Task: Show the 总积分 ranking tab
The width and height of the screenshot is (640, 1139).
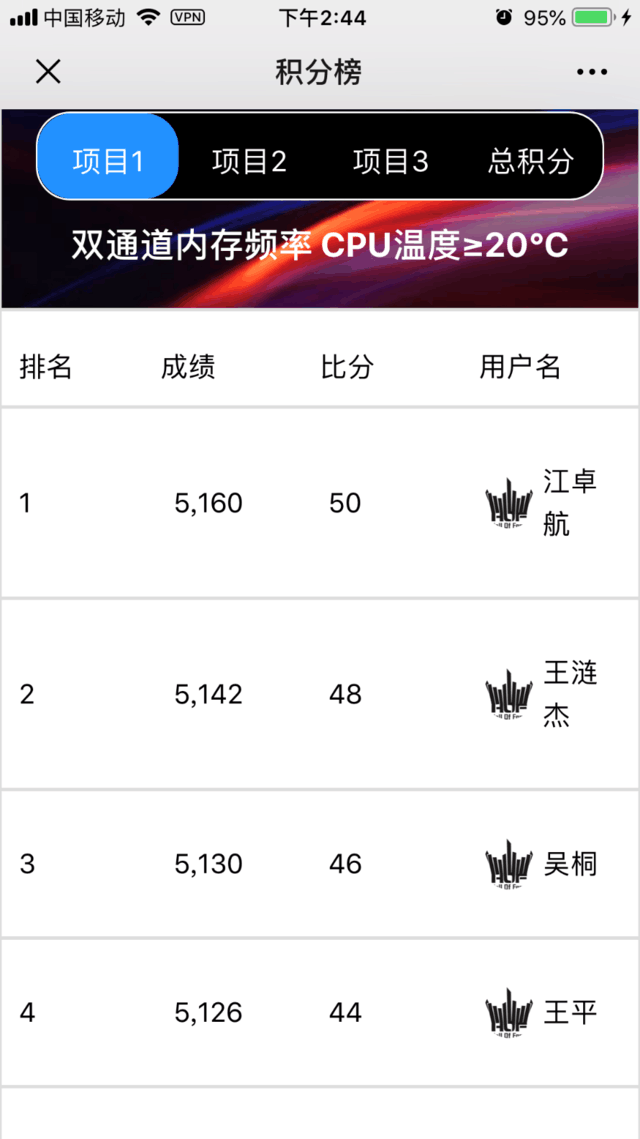Action: point(531,160)
